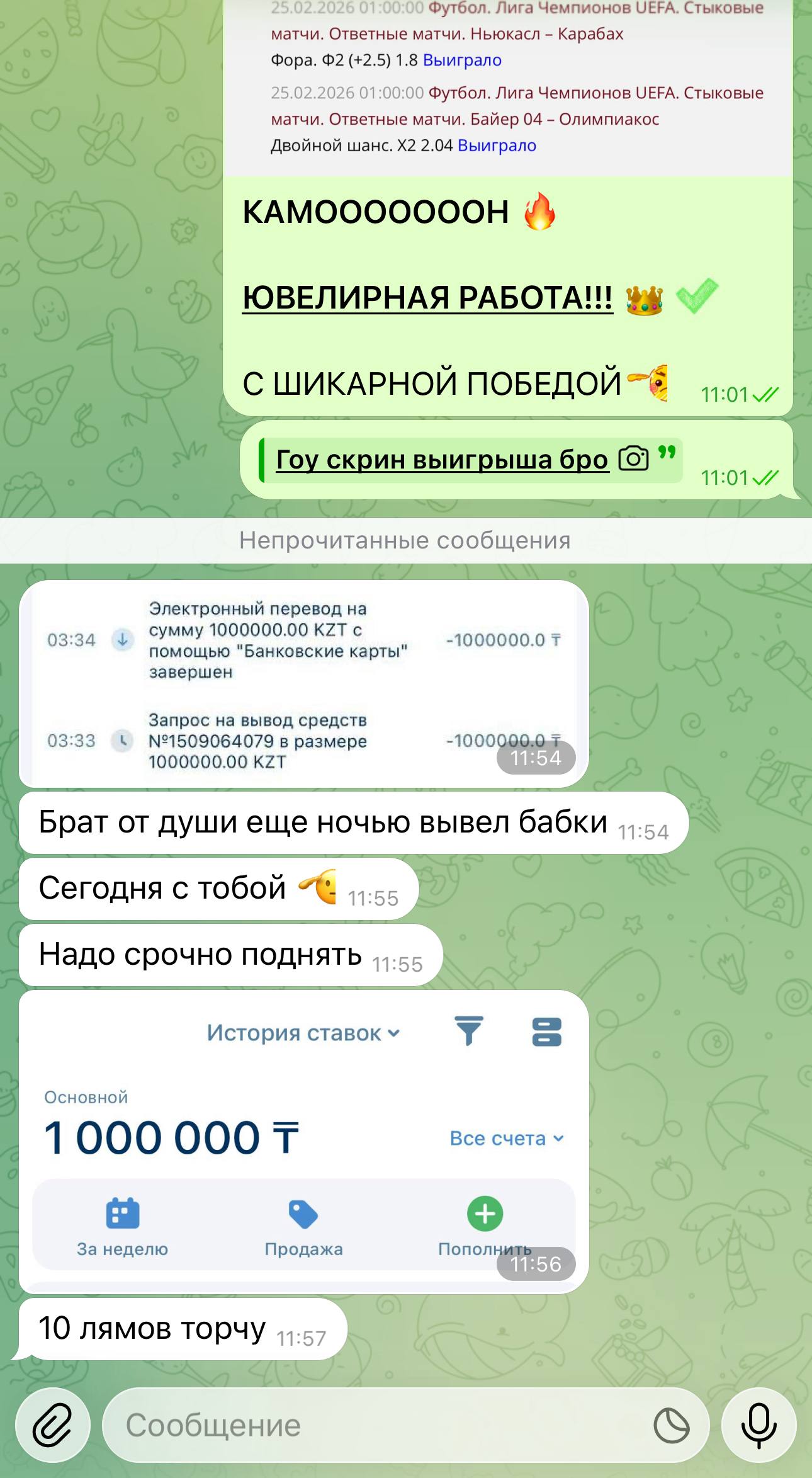The image size is (812, 1478).
Task: Record a voice message with the microphone
Action: pos(758,1425)
